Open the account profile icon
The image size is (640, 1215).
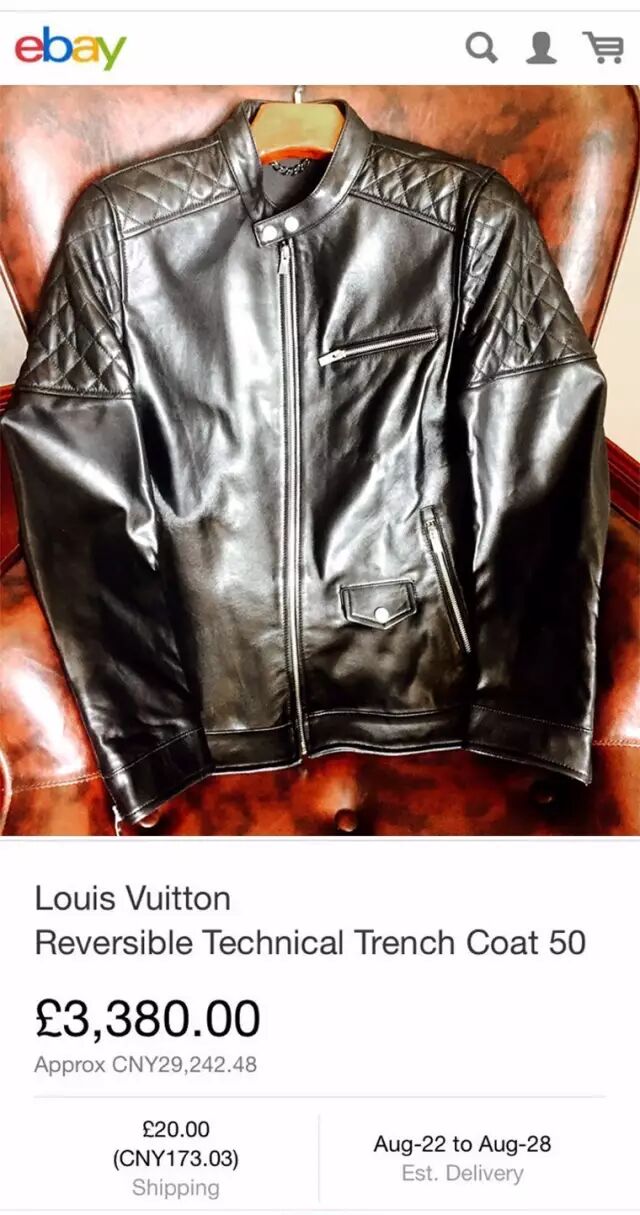point(541,47)
